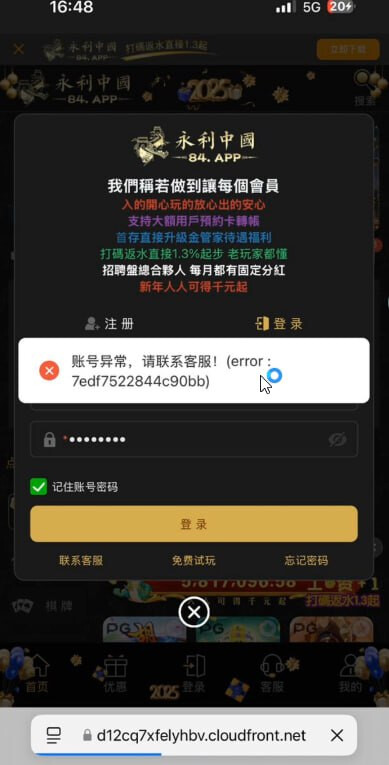
Task: Uncheck 记住账号密码 checkbox
Action: pos(38,486)
